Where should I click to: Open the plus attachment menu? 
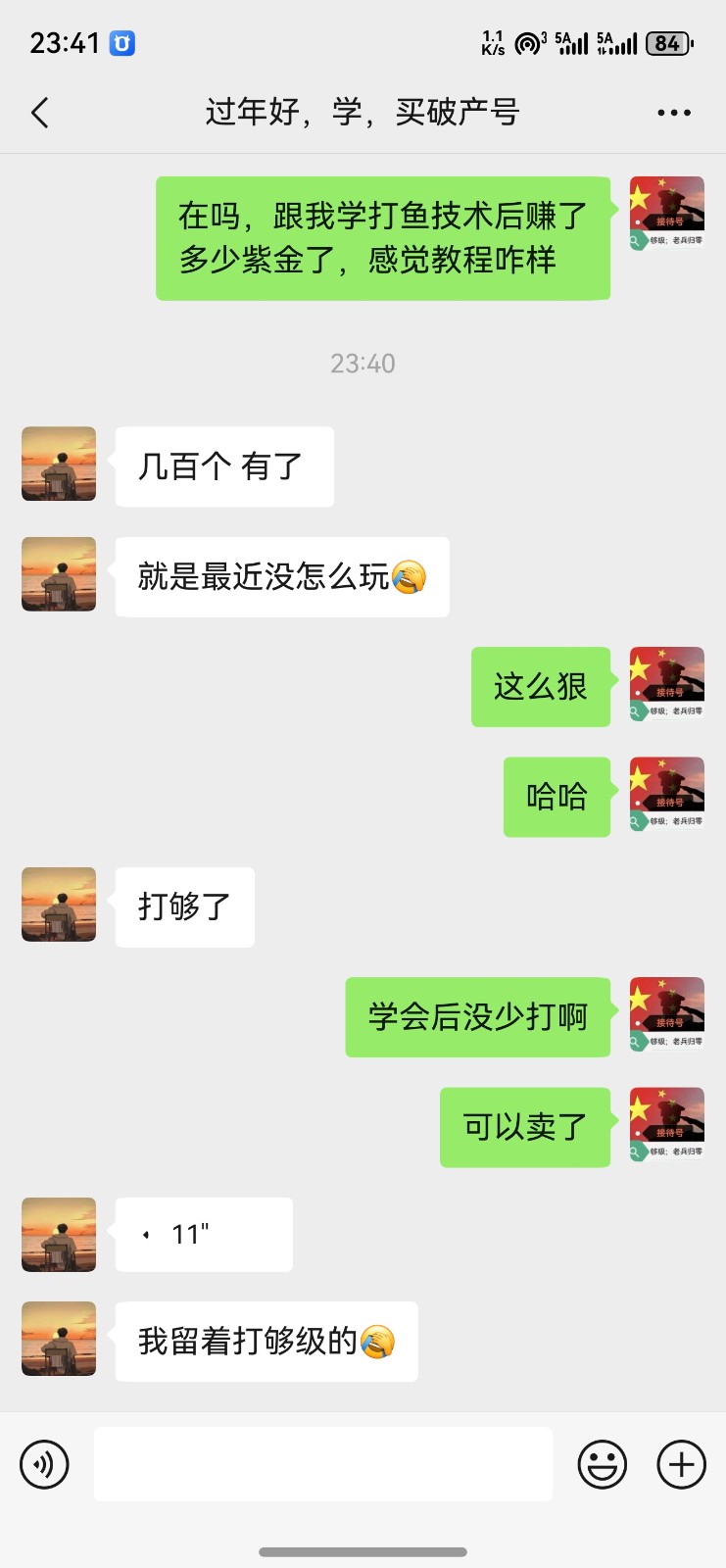tap(681, 1465)
